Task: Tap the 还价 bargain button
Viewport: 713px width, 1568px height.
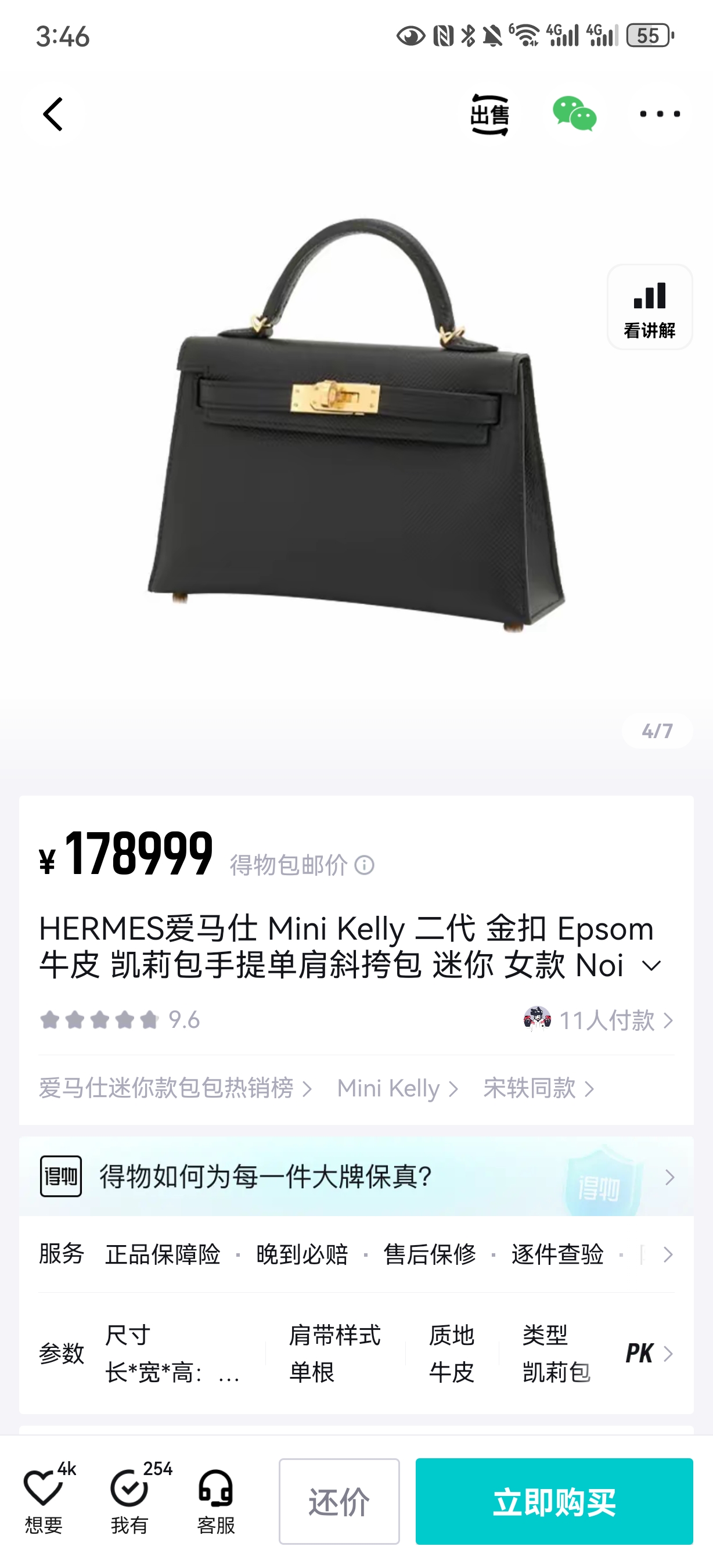Action: [339, 1501]
